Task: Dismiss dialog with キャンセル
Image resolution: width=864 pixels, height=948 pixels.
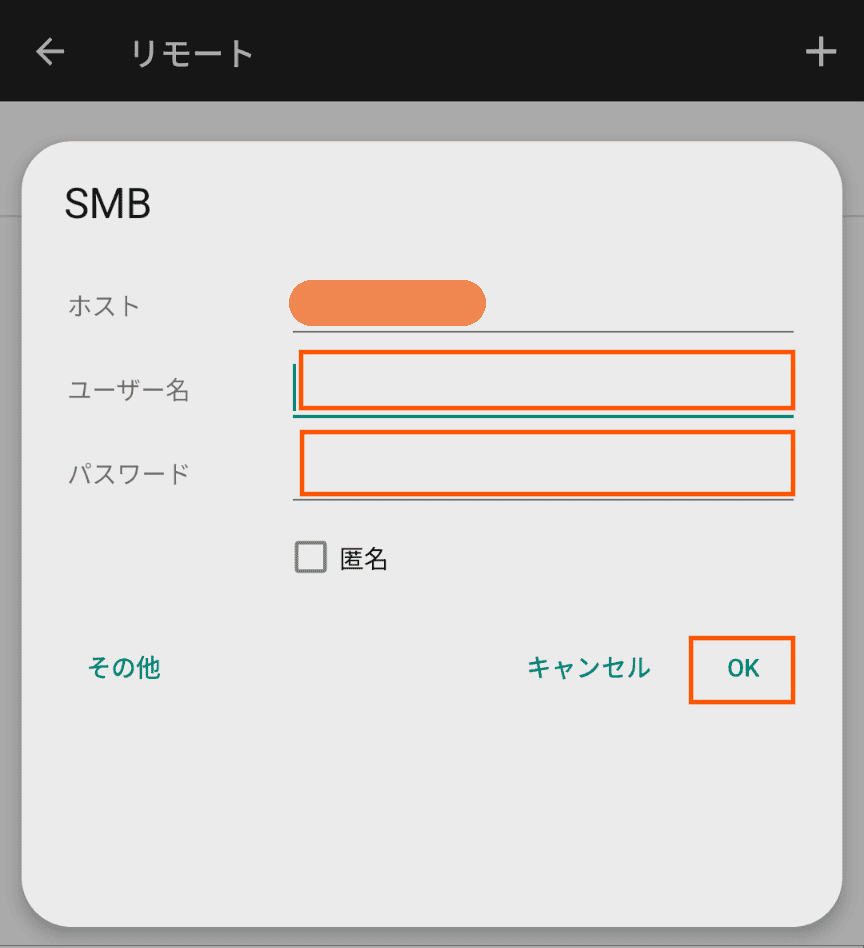Action: click(x=588, y=668)
